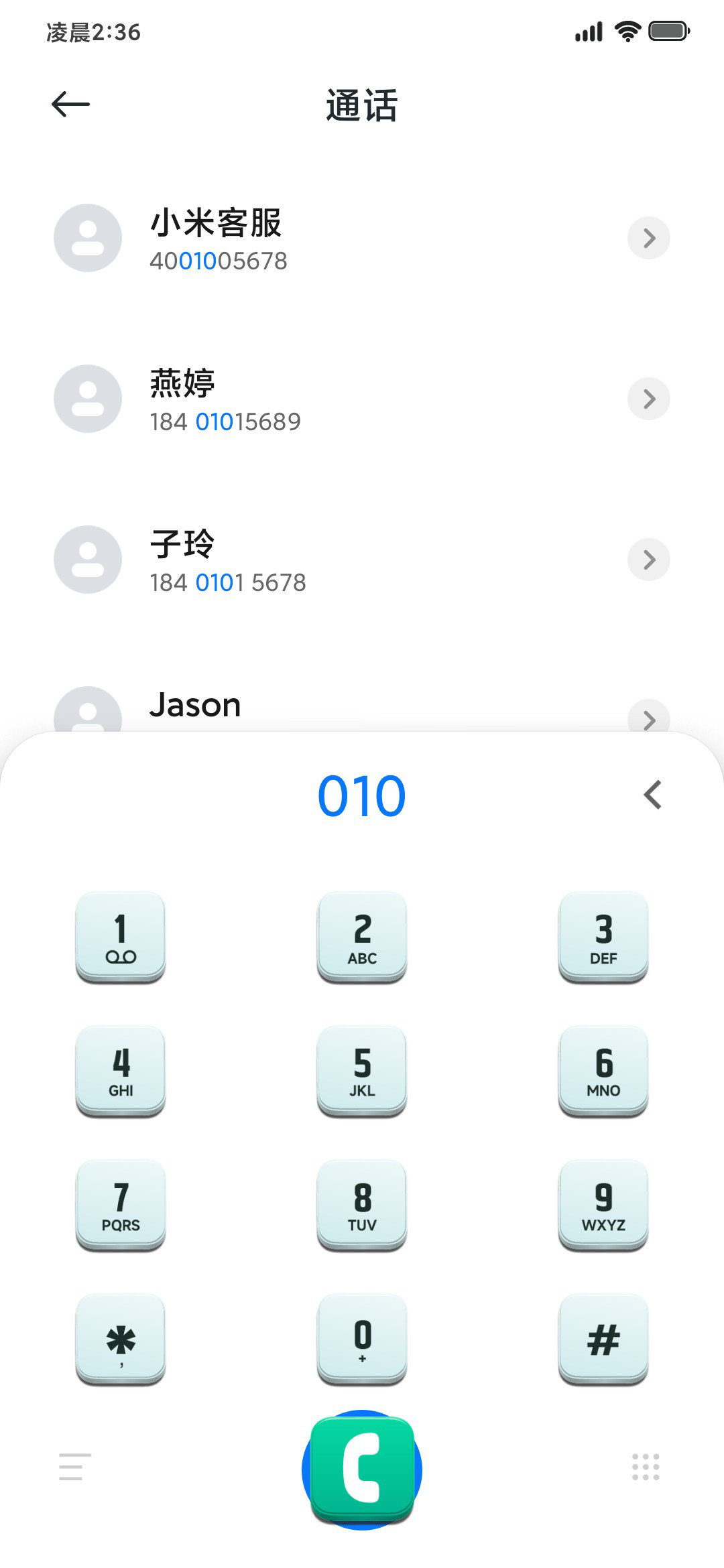Tap keypad key 2 ABC

point(362,937)
